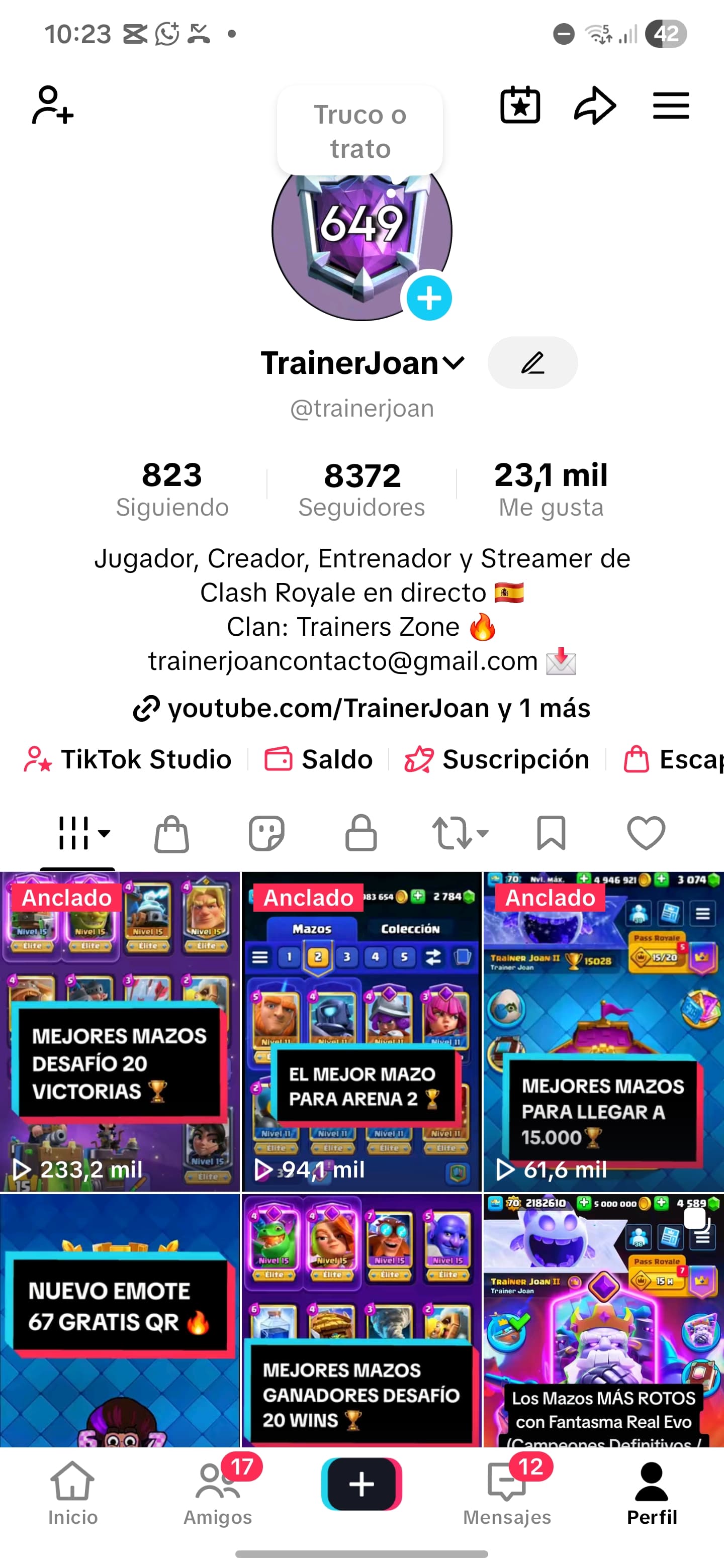Switch to the reposts tab
The width and height of the screenshot is (724, 1568).
(x=459, y=833)
